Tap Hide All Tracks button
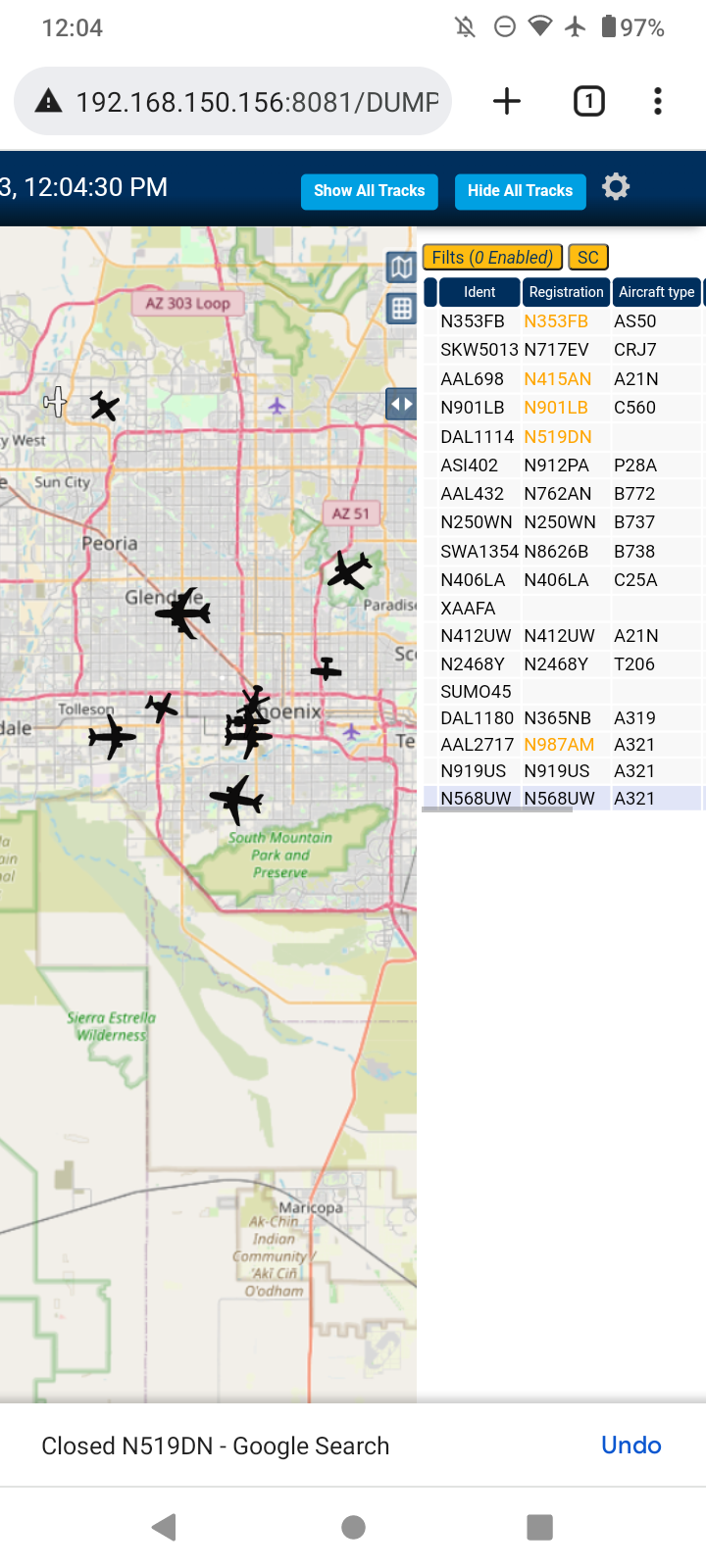Screen dimensions: 706x1568 pyautogui.click(x=521, y=191)
